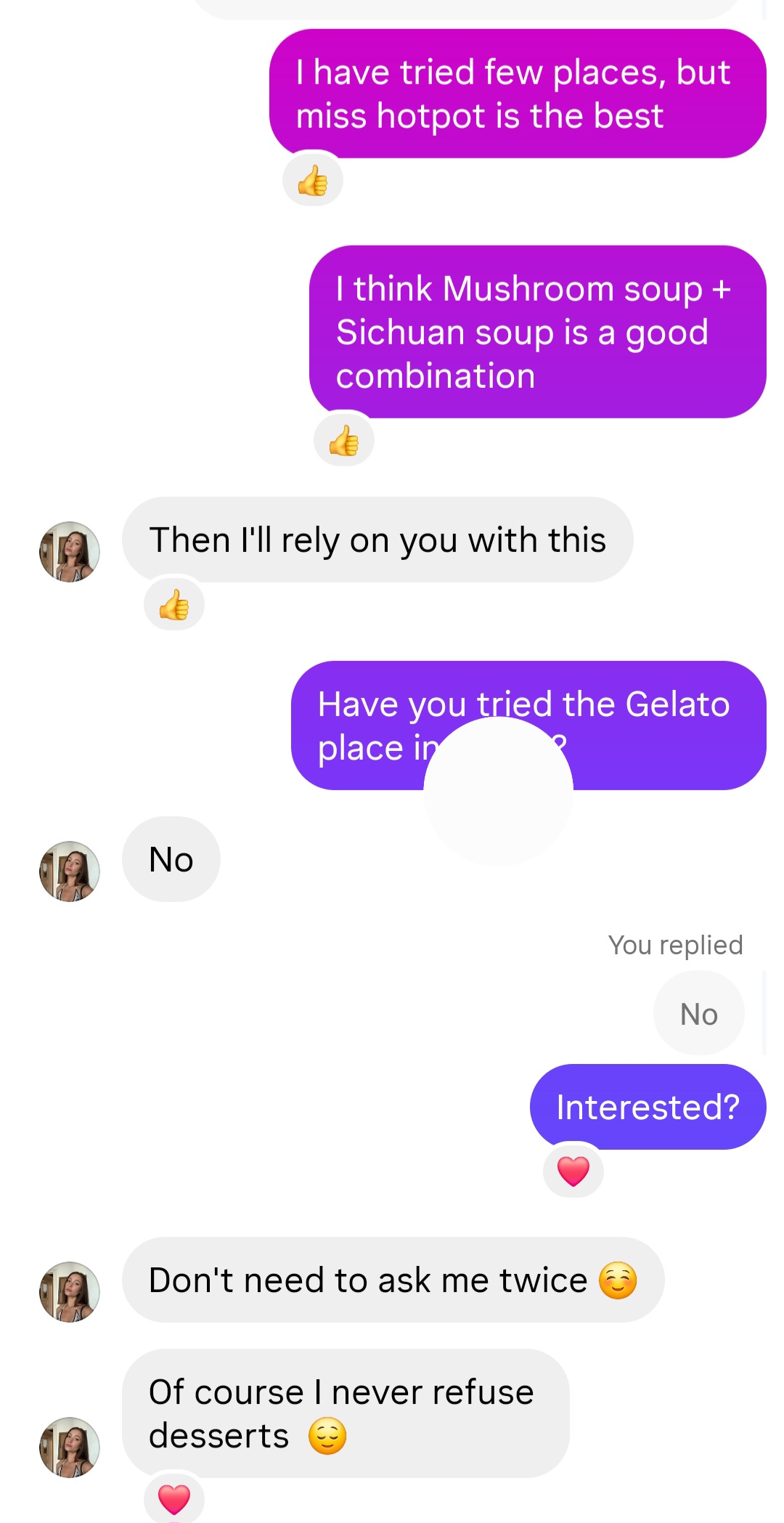
Task: Open the quoted 'No' reply preview
Action: [698, 1014]
